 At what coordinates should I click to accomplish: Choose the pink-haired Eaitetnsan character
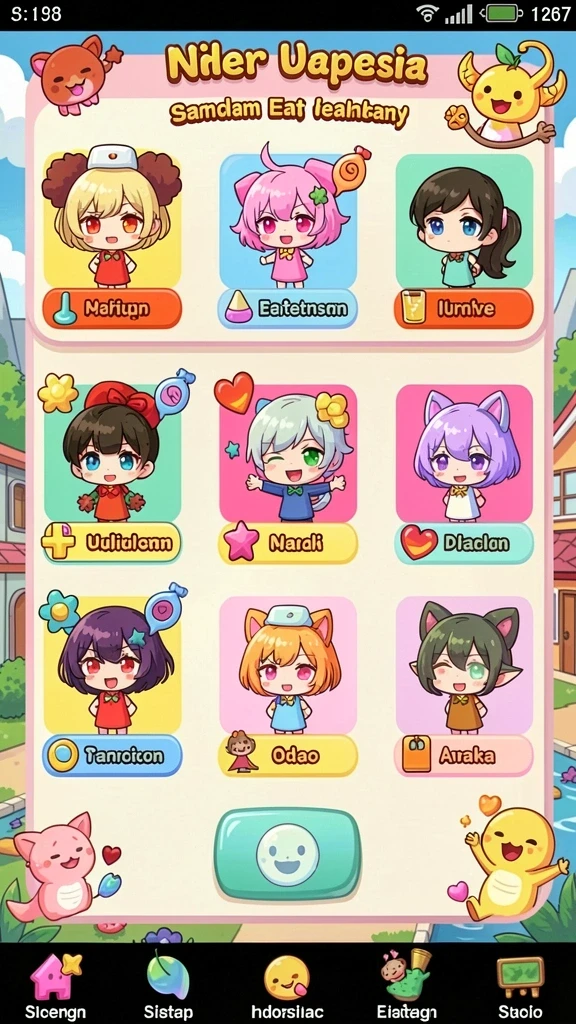click(287, 239)
